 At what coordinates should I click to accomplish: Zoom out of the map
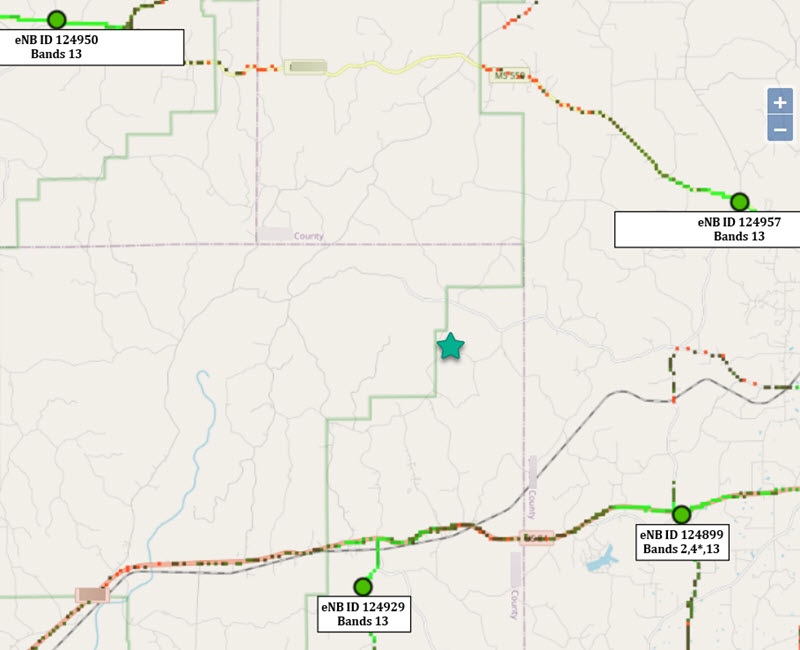tap(779, 128)
